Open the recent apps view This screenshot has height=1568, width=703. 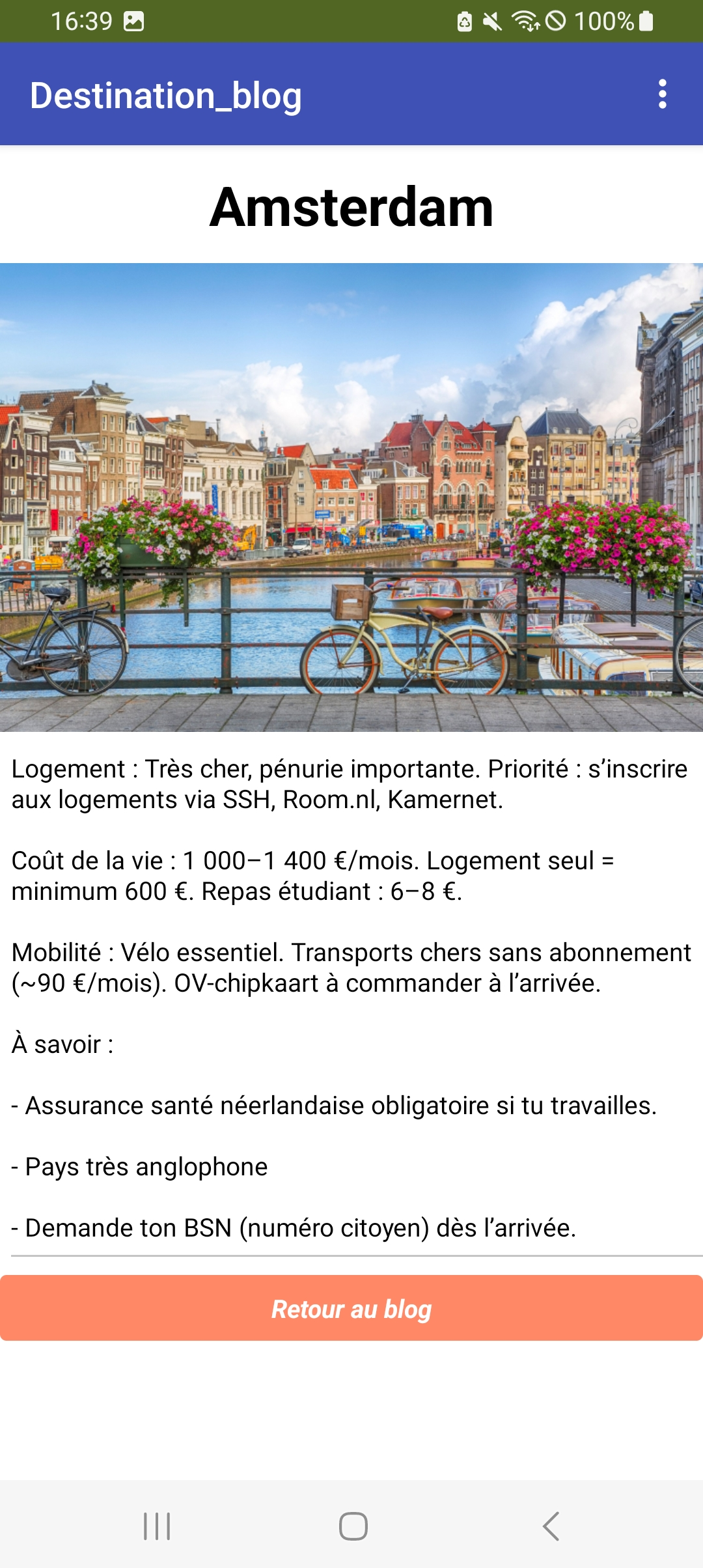pos(157,1526)
